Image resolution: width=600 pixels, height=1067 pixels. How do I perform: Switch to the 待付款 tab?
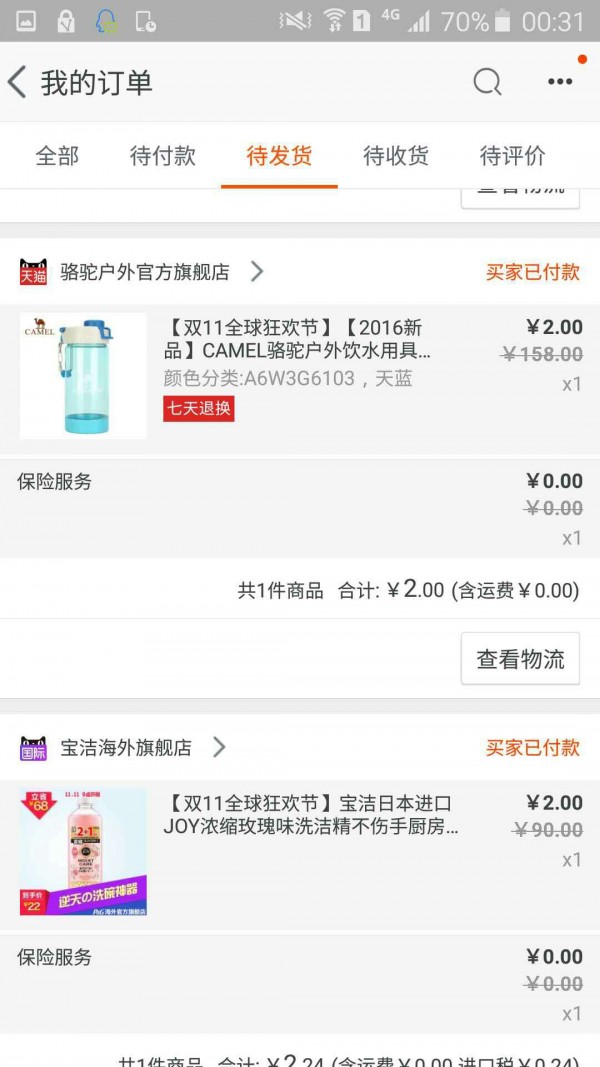point(163,156)
